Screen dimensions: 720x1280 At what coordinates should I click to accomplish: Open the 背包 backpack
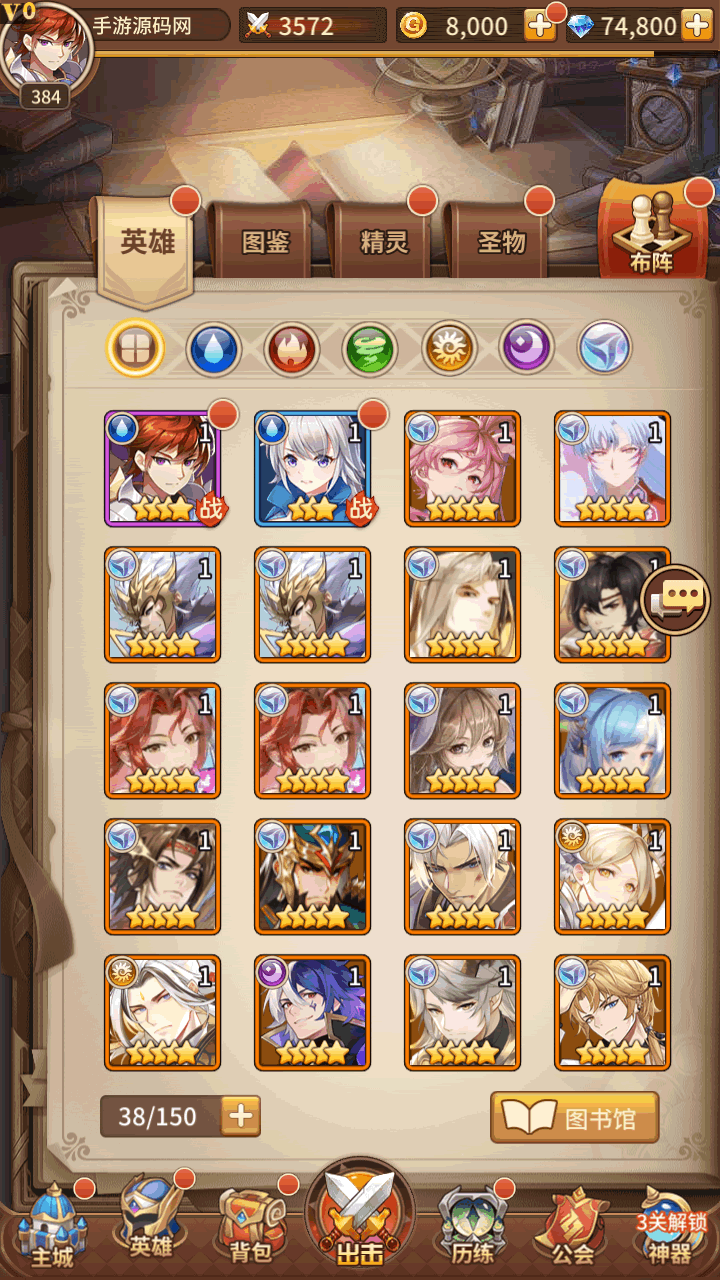tap(245, 1225)
